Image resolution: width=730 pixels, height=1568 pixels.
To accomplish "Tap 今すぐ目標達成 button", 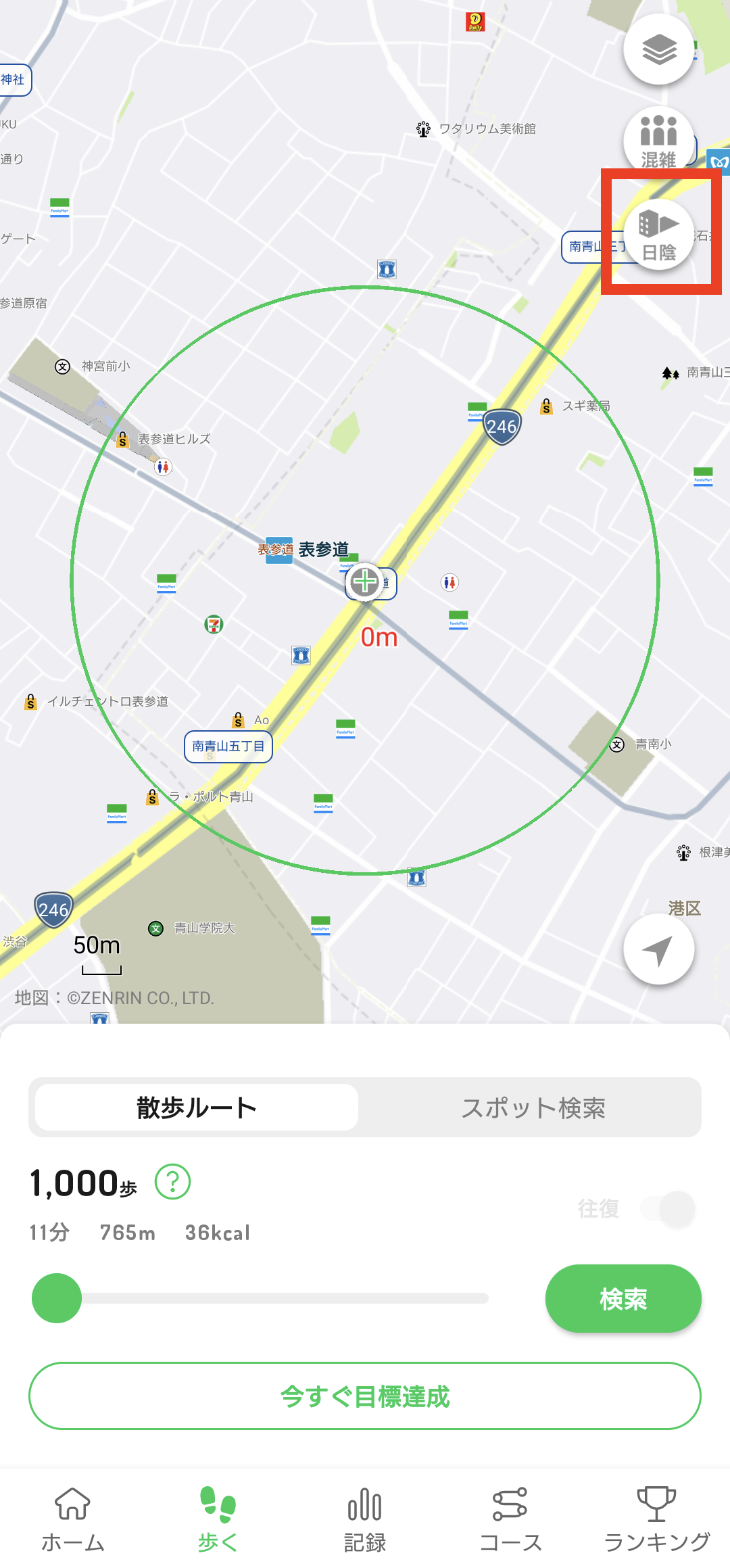I will (365, 1396).
